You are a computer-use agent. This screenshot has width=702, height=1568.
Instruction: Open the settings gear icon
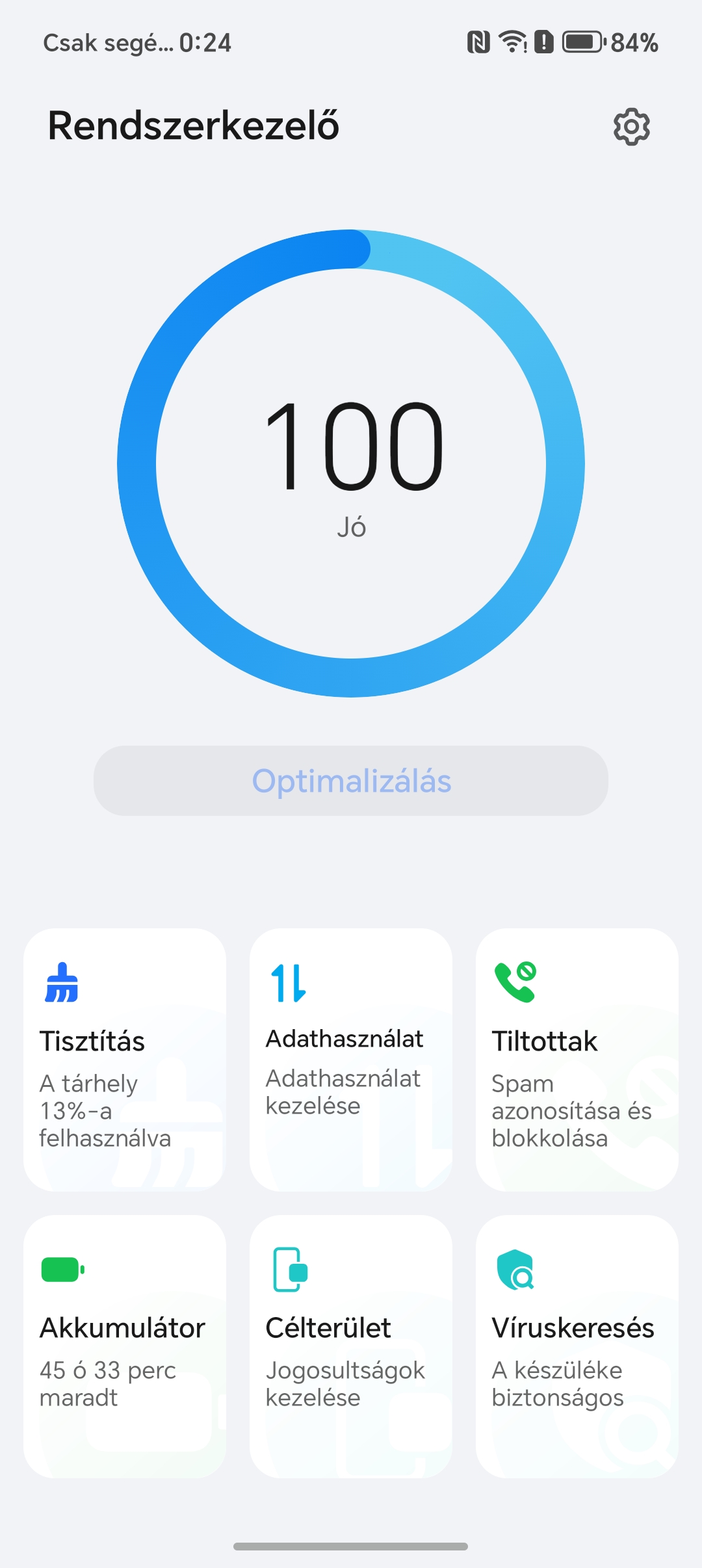[632, 127]
